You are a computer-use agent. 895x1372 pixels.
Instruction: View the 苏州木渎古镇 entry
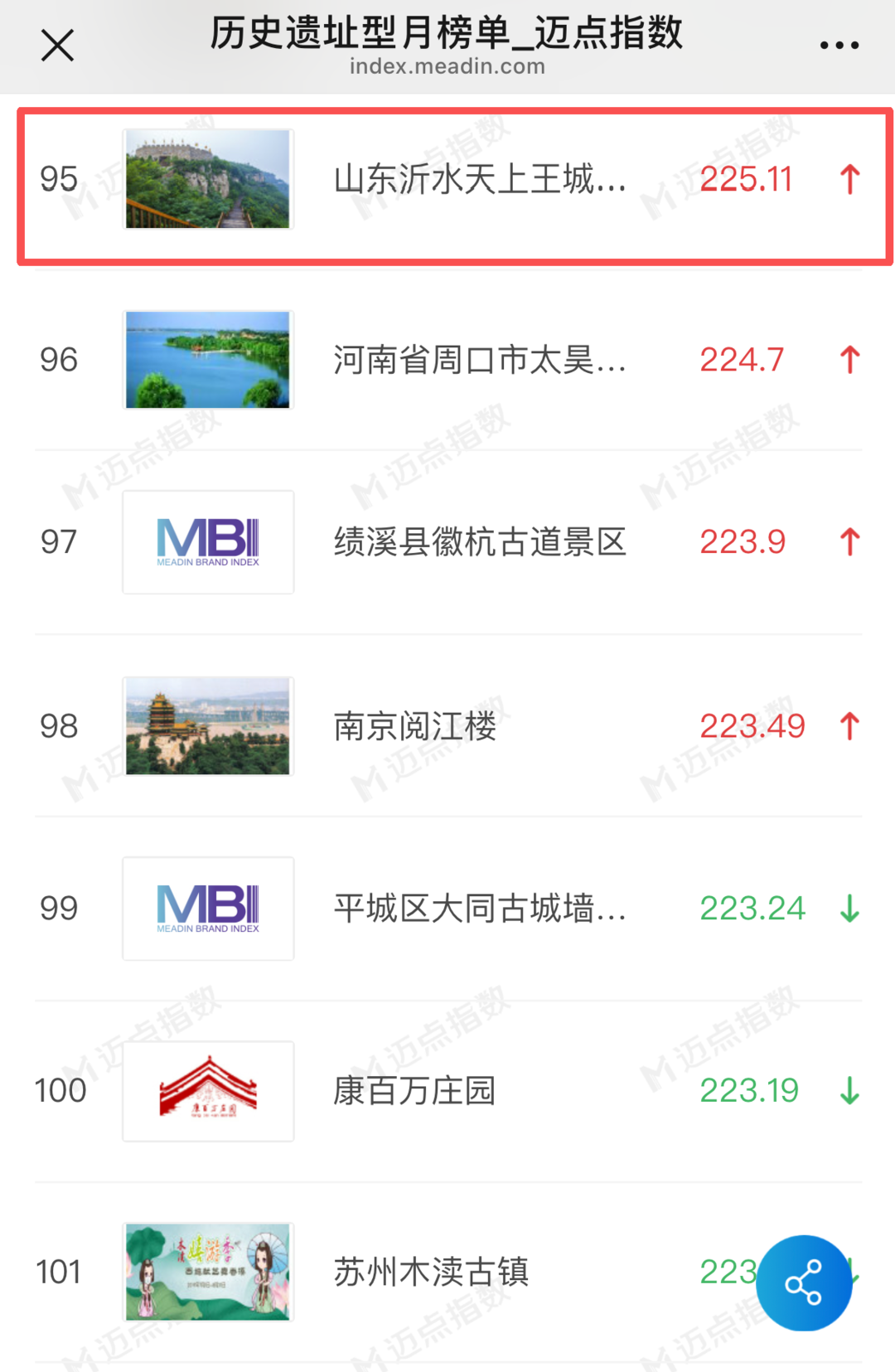click(431, 1272)
